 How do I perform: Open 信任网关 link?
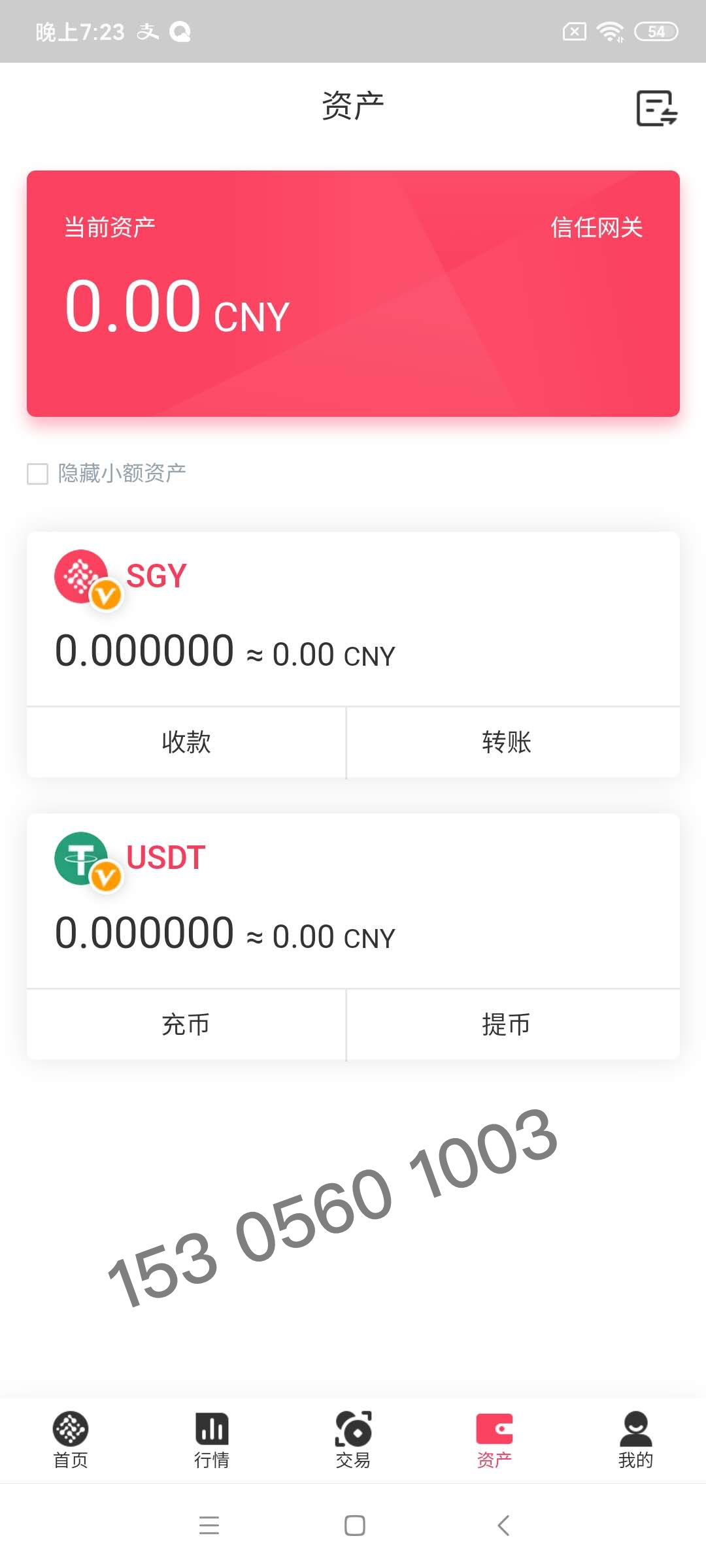click(x=596, y=228)
